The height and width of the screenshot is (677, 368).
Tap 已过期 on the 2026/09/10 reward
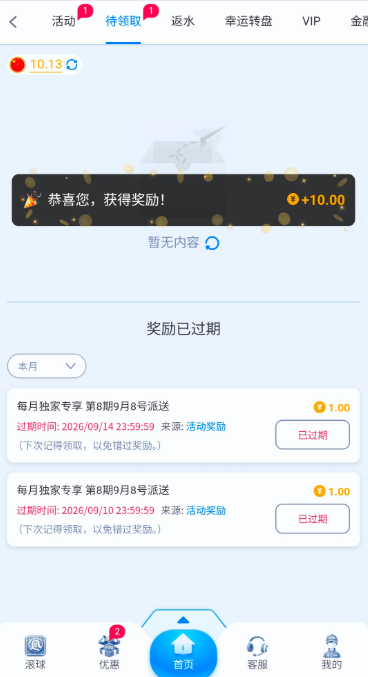tap(312, 519)
